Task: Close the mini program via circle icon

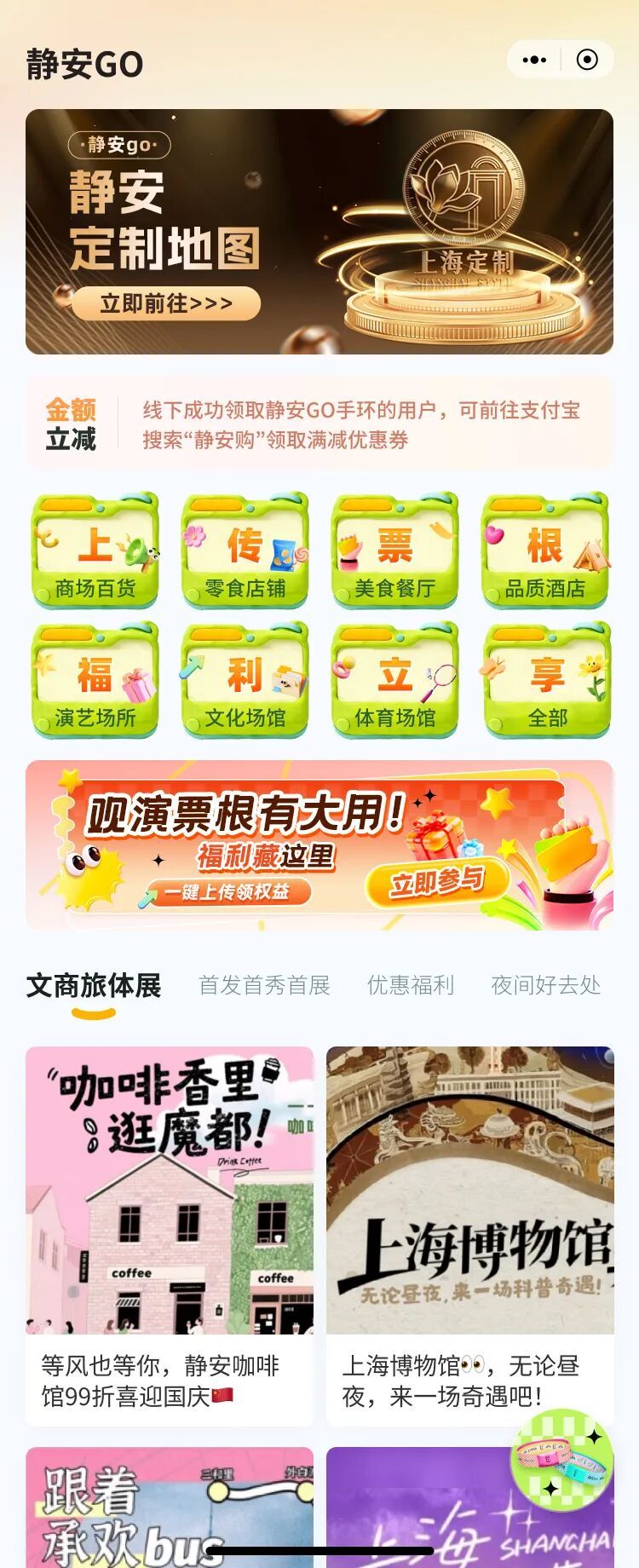Action: [587, 60]
